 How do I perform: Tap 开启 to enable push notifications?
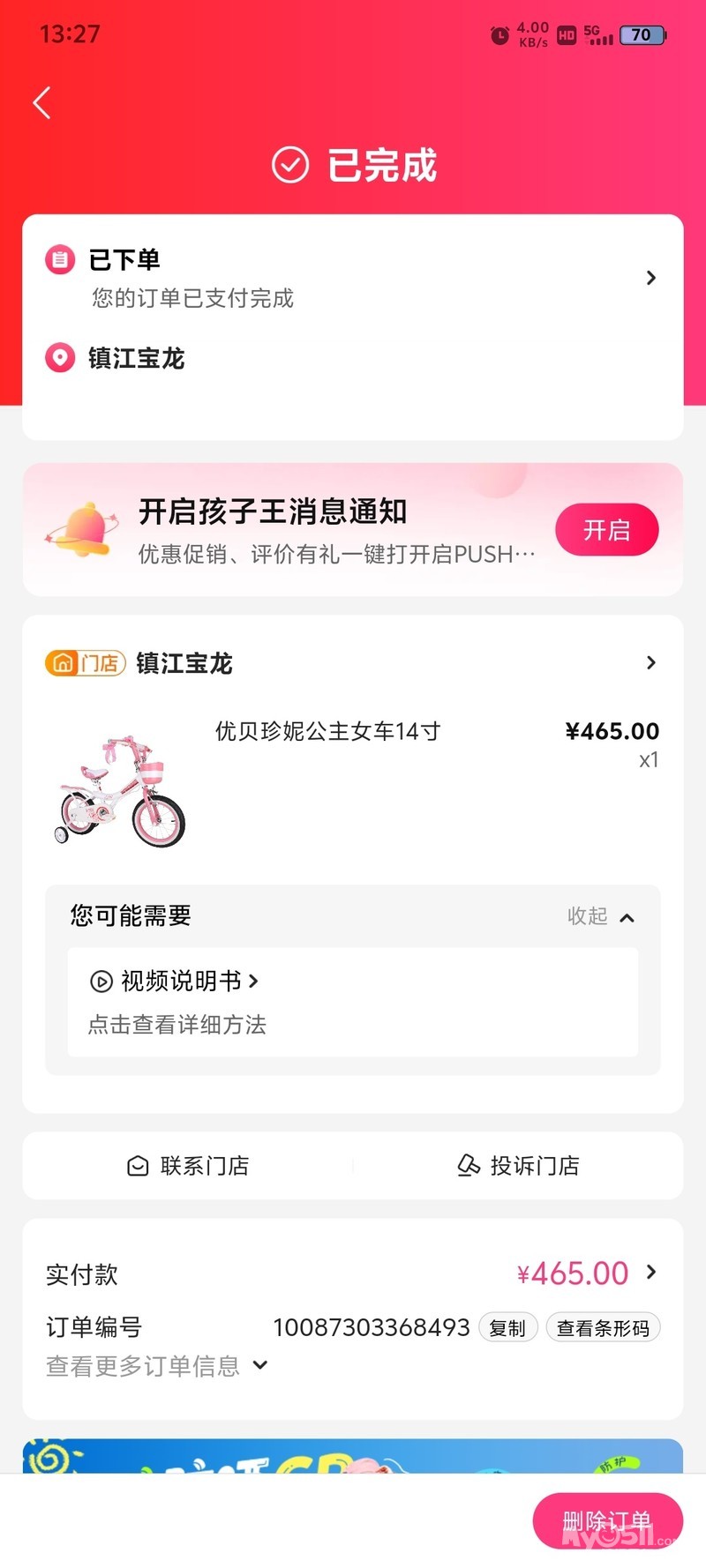click(606, 530)
